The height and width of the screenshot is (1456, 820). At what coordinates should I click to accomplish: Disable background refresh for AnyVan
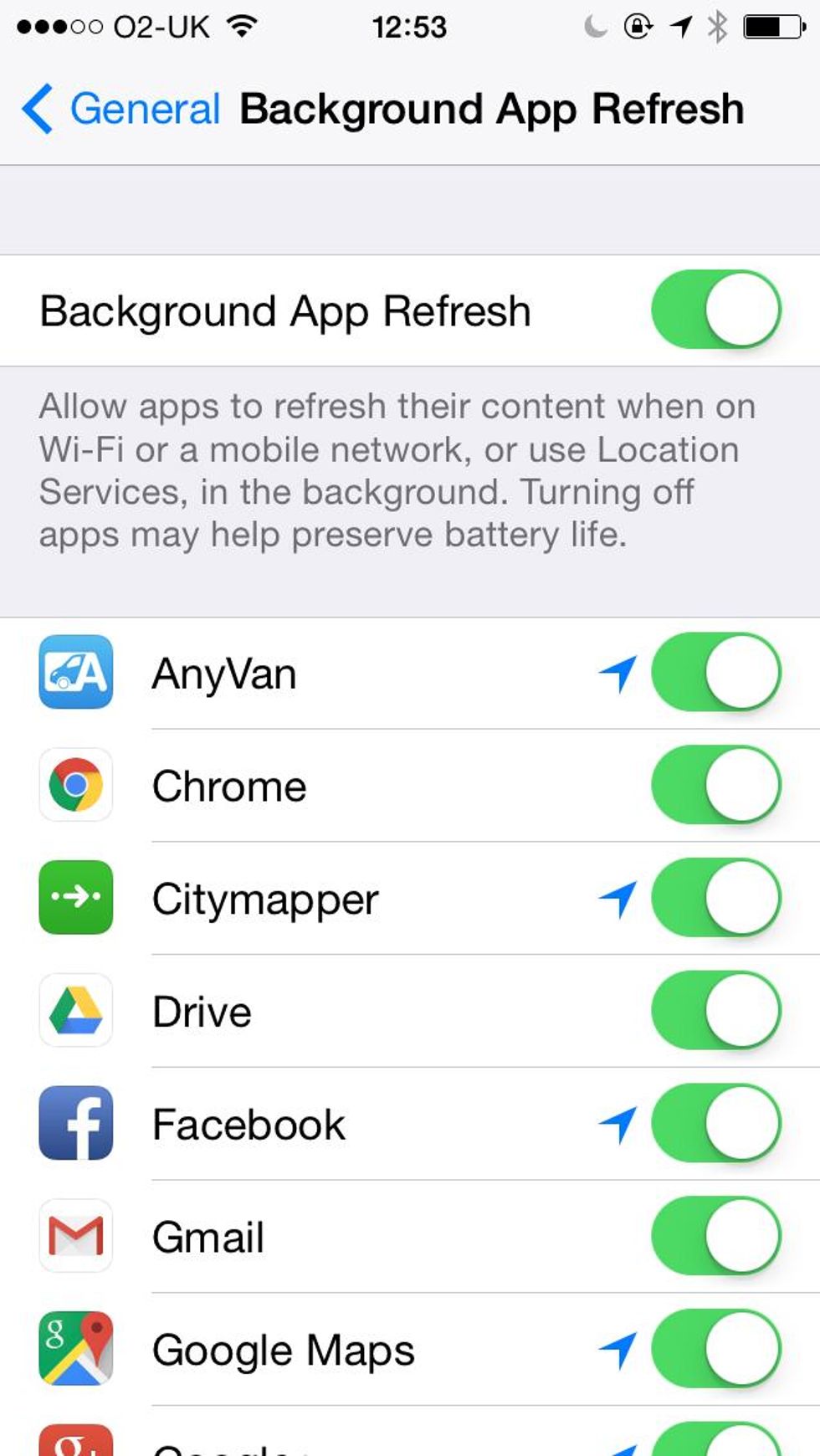click(x=716, y=672)
